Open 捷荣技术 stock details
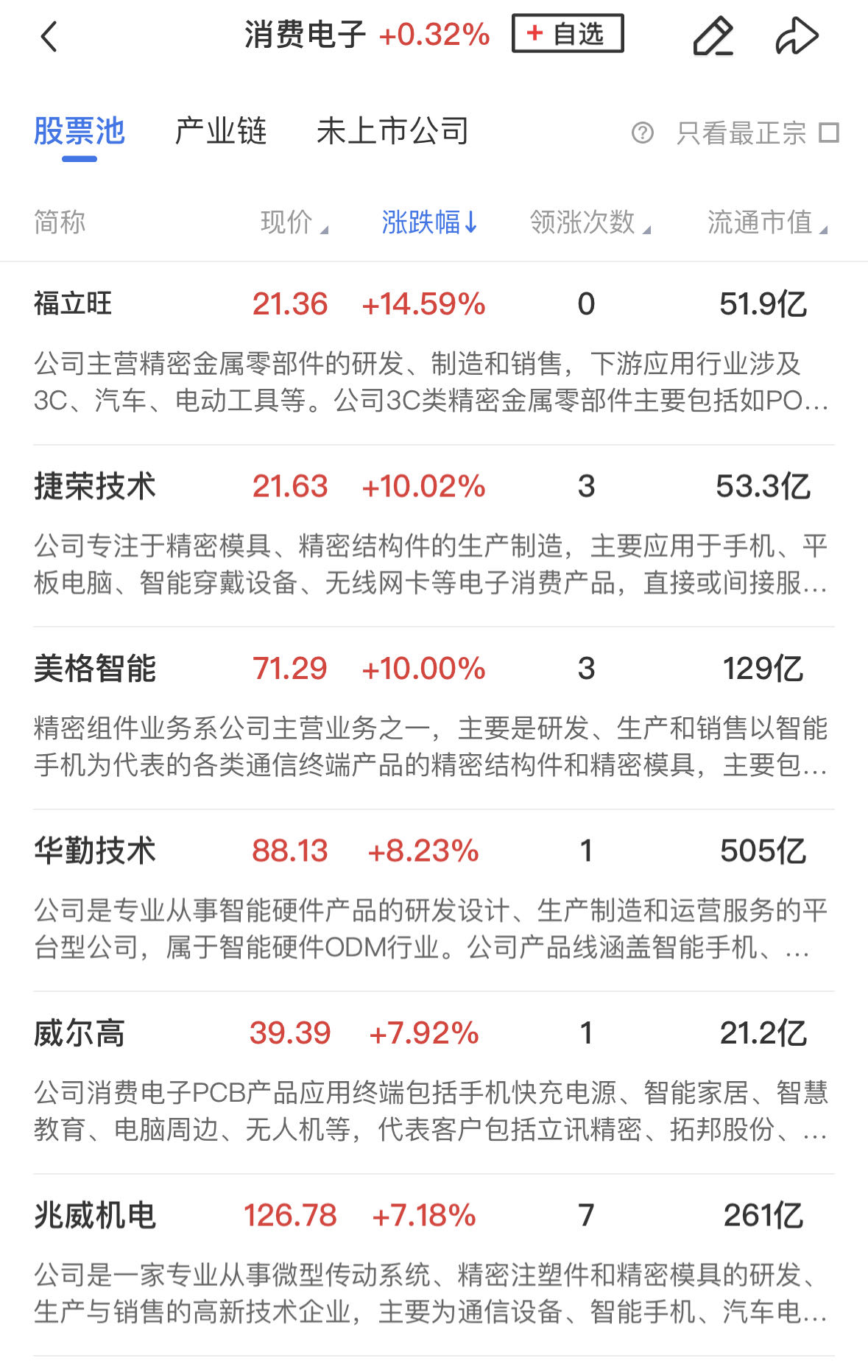 (94, 486)
